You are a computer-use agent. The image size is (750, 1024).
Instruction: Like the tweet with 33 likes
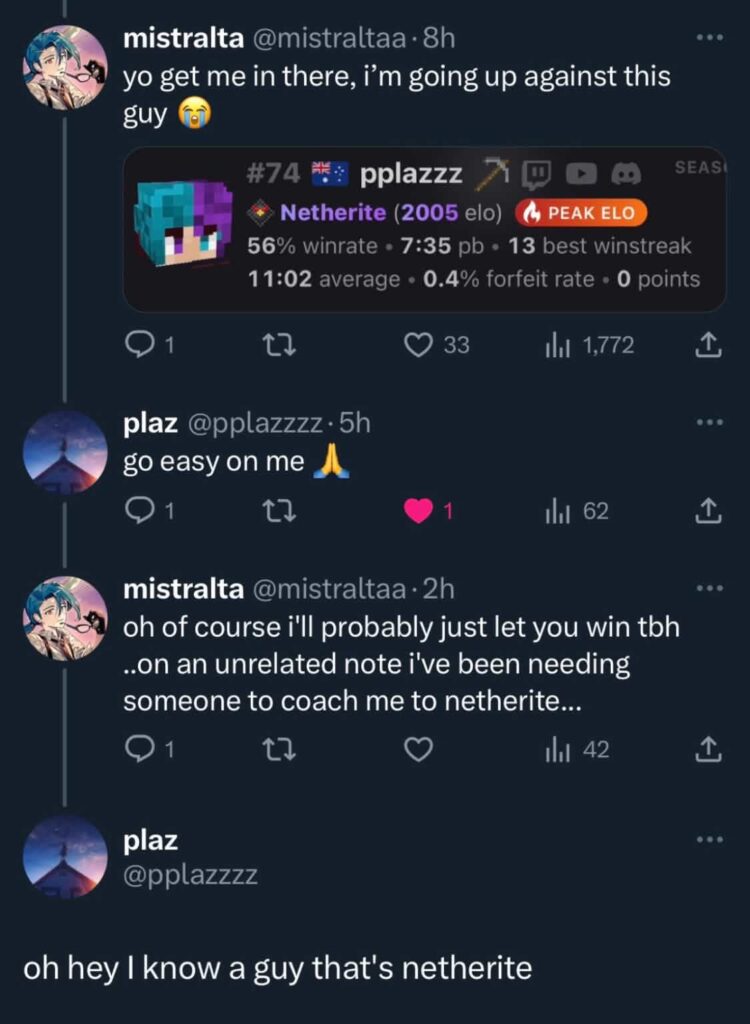pos(418,345)
